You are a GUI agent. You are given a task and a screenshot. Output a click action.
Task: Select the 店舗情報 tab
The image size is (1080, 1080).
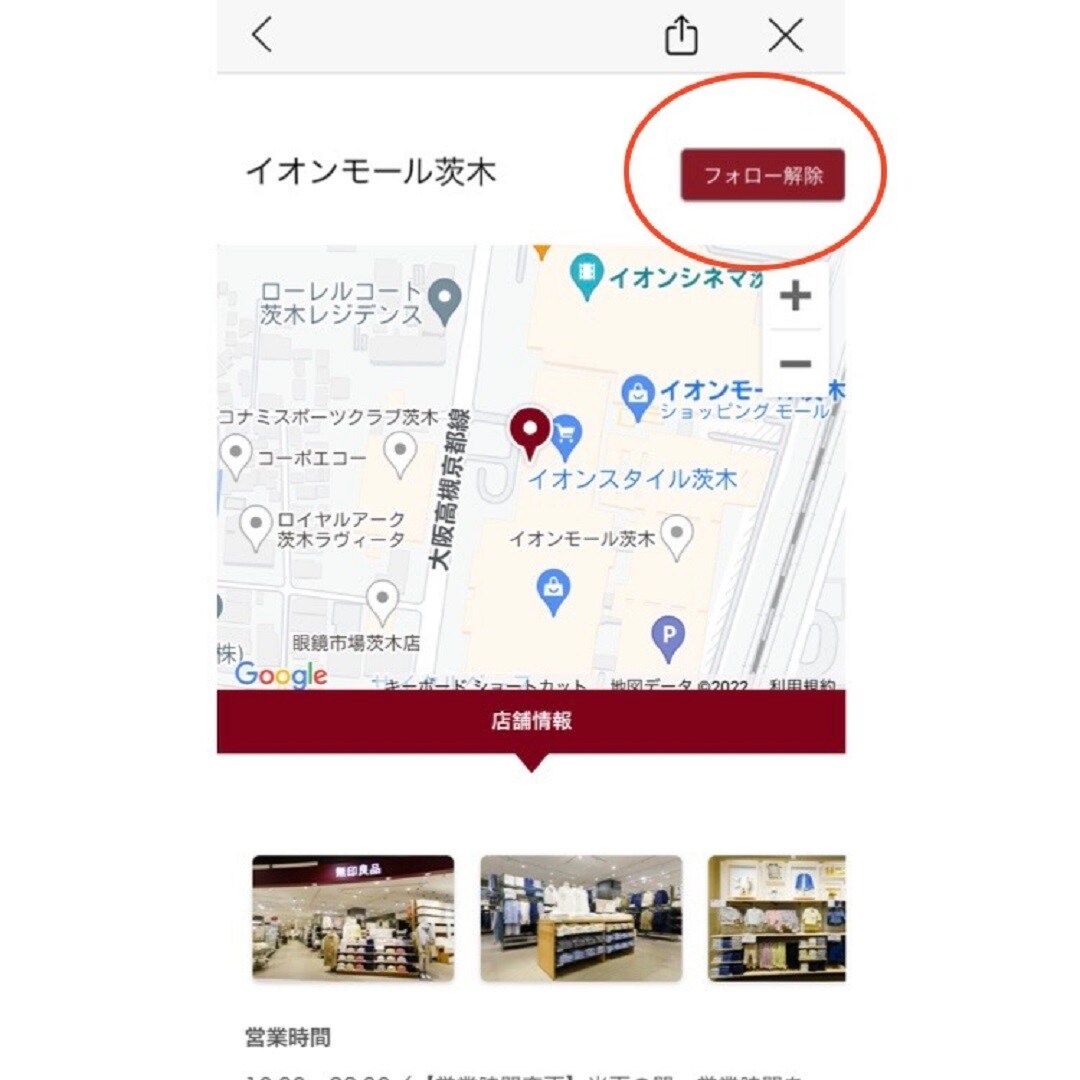pos(531,721)
